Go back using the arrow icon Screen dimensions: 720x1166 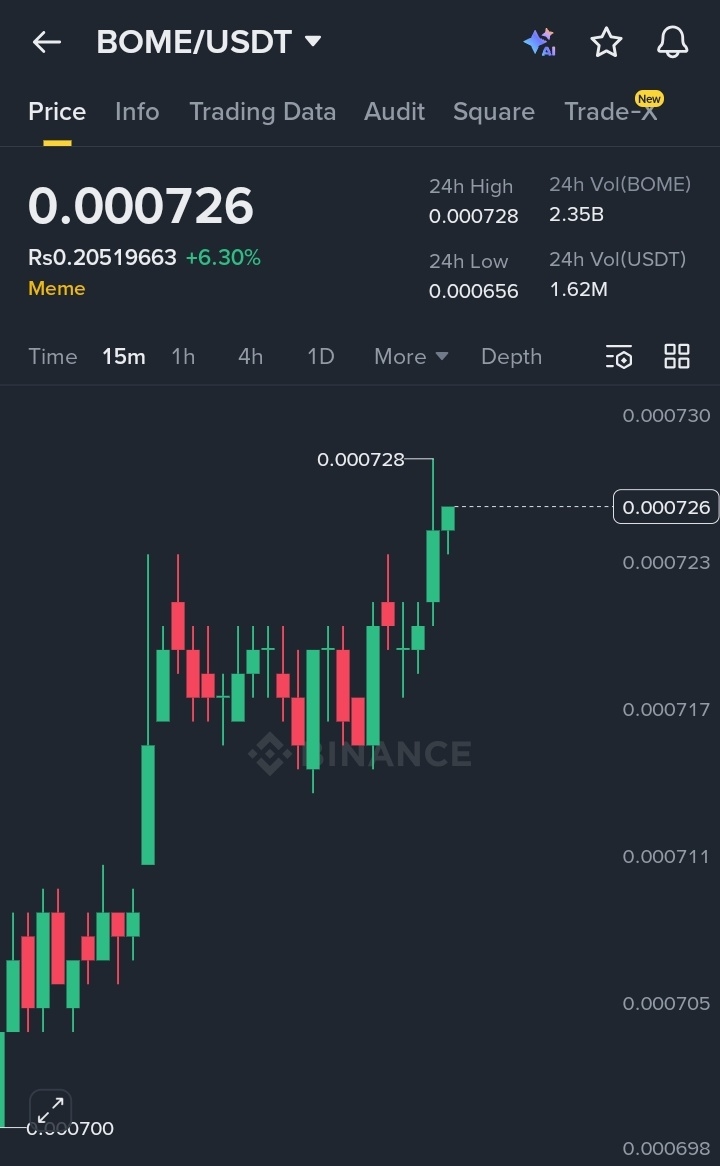[47, 42]
